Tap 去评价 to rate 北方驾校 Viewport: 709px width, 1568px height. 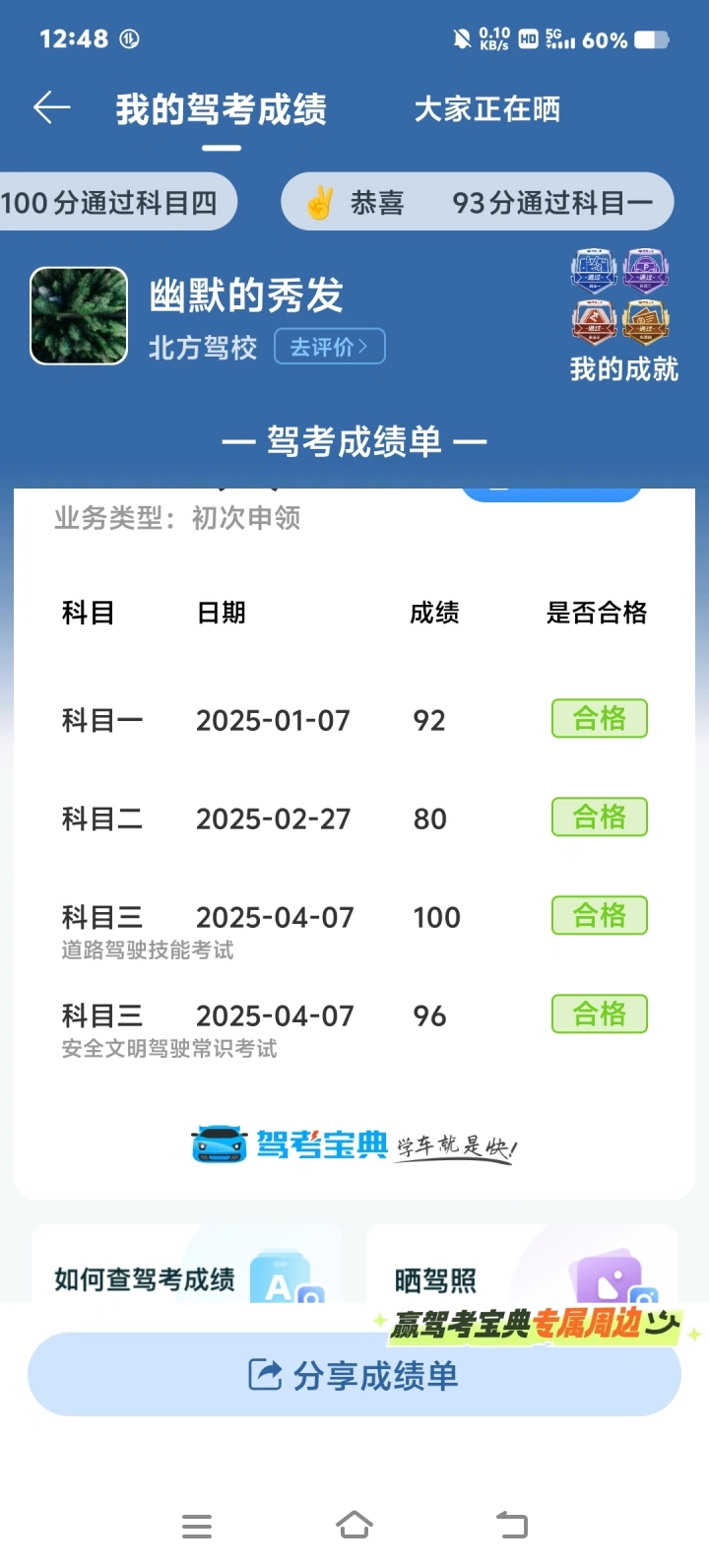(x=329, y=347)
